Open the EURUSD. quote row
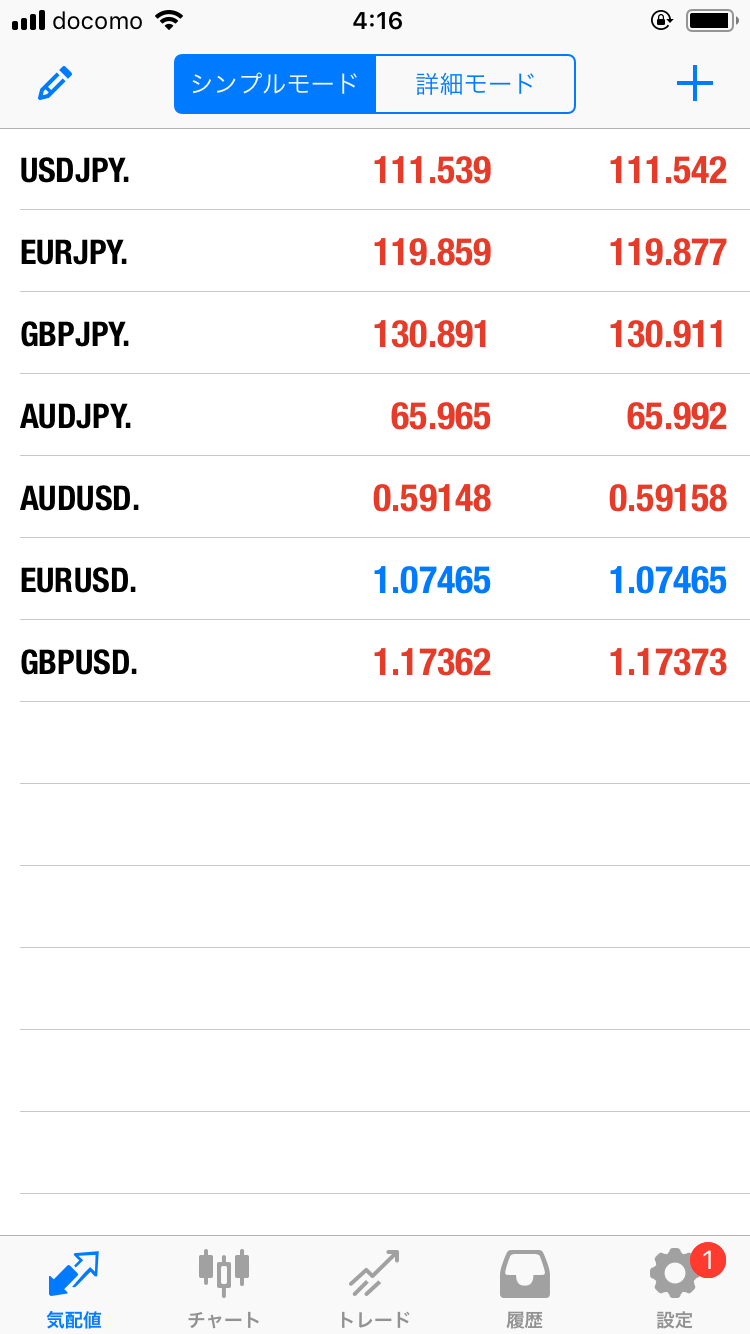 [x=375, y=580]
